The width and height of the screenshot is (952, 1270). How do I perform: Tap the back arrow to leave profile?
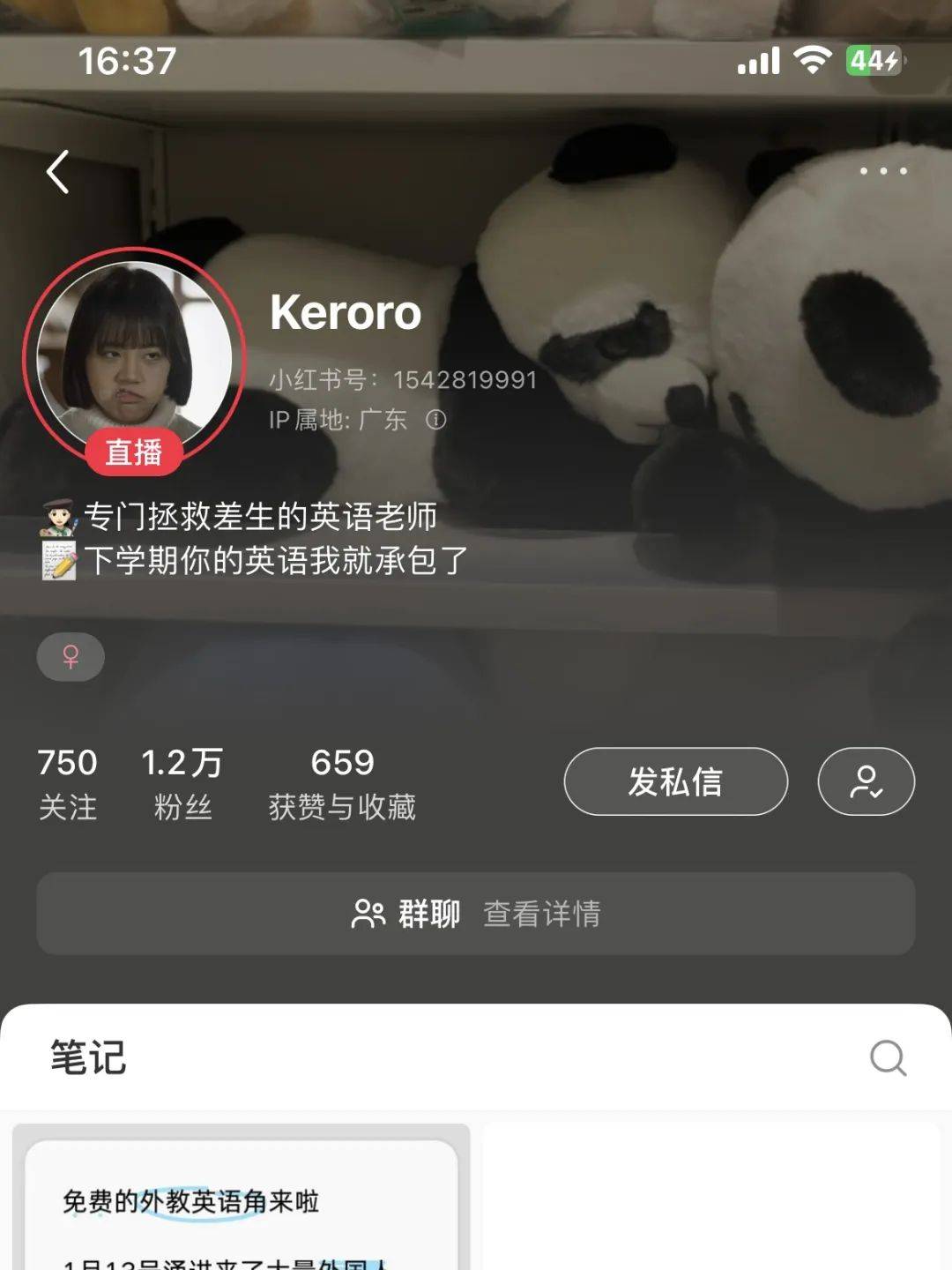point(58,173)
